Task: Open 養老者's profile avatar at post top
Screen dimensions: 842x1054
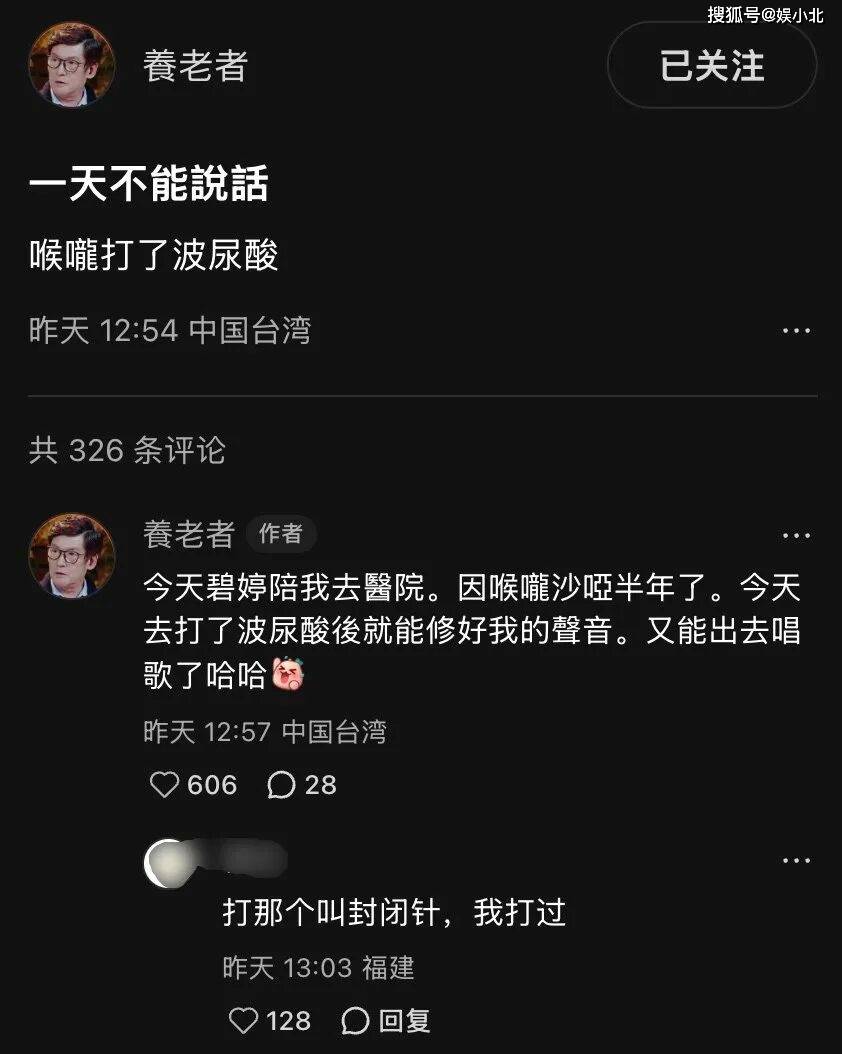Action: pyautogui.click(x=72, y=65)
